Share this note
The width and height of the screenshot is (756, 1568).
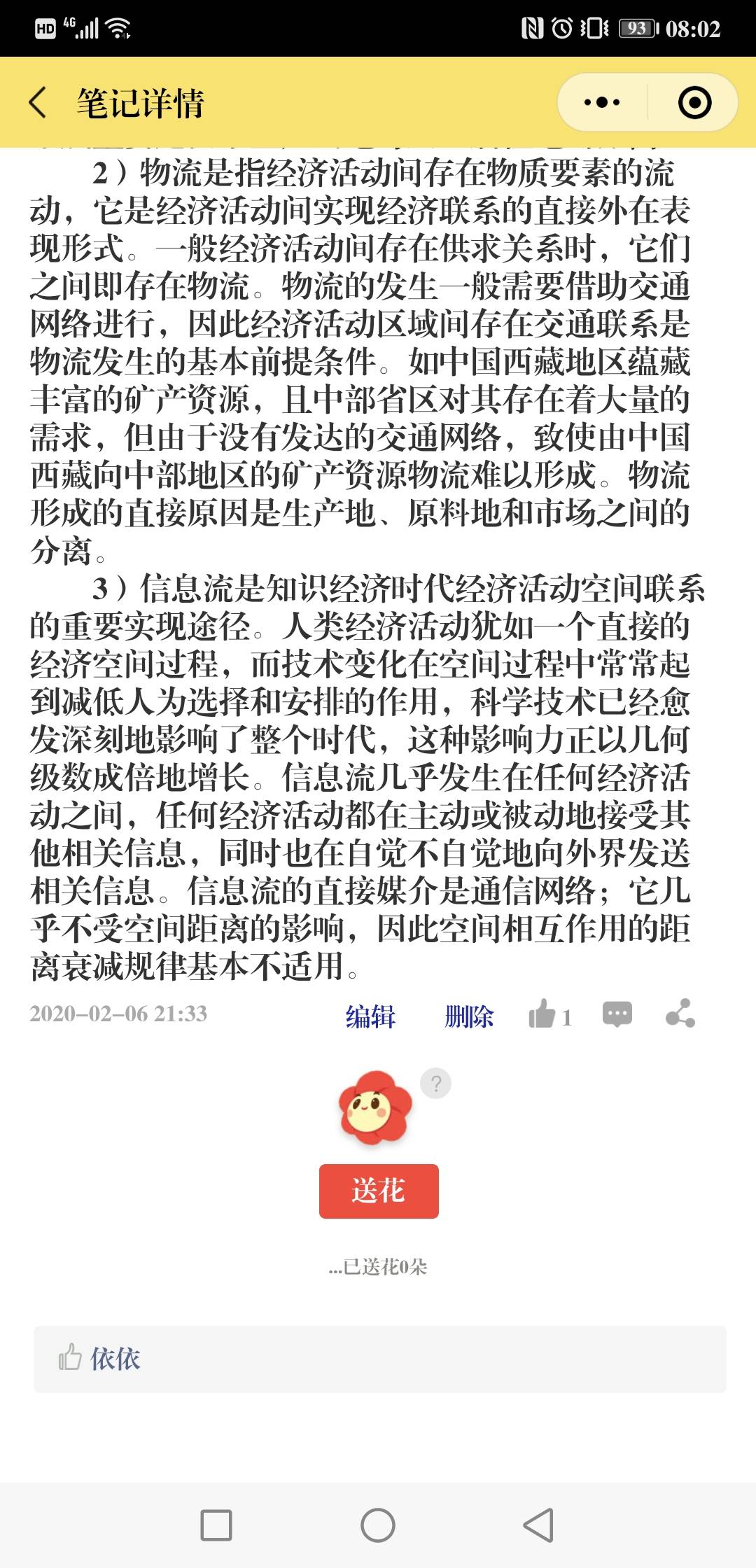pyautogui.click(x=680, y=1014)
